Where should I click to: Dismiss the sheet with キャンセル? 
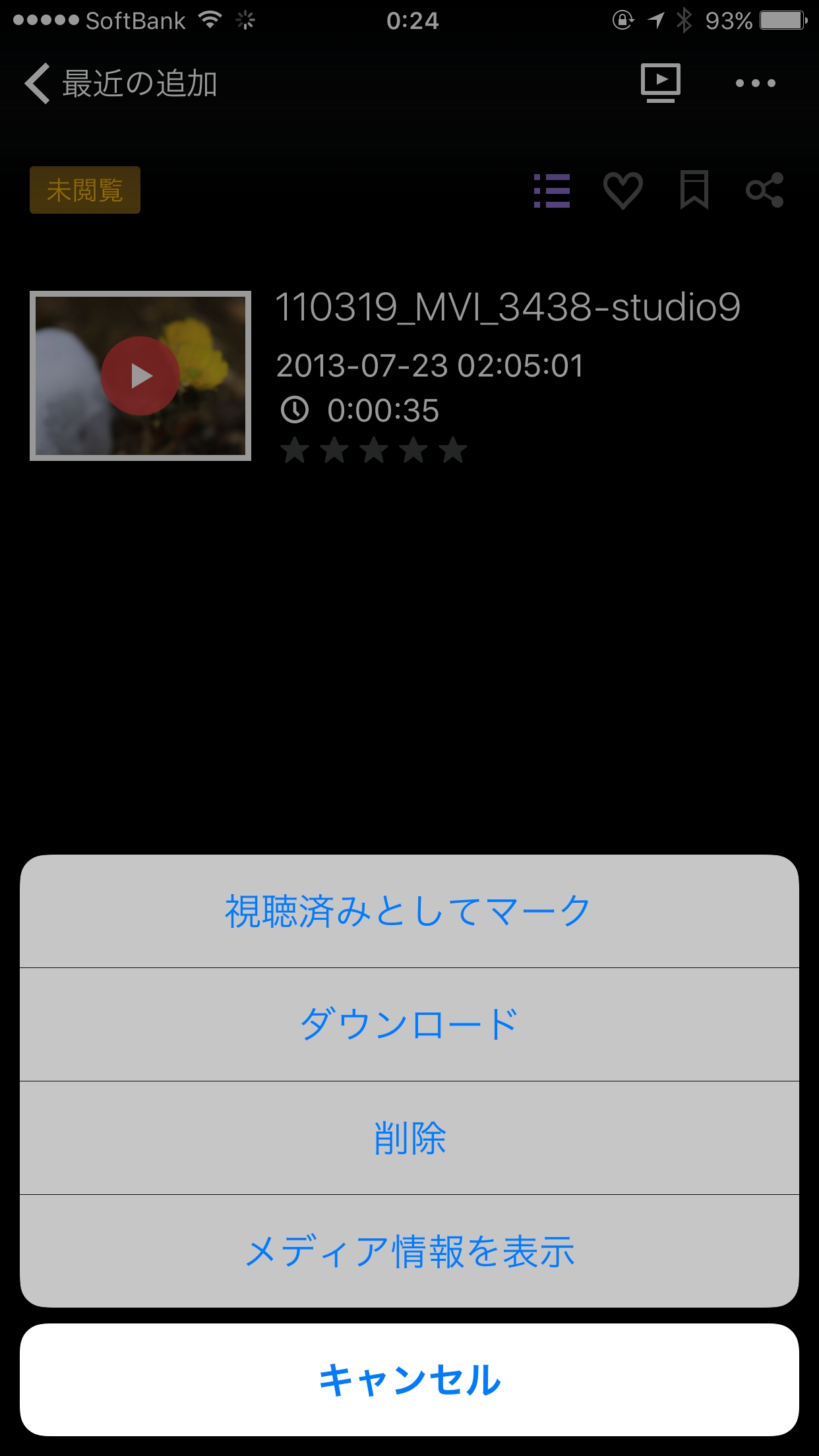coord(409,1380)
